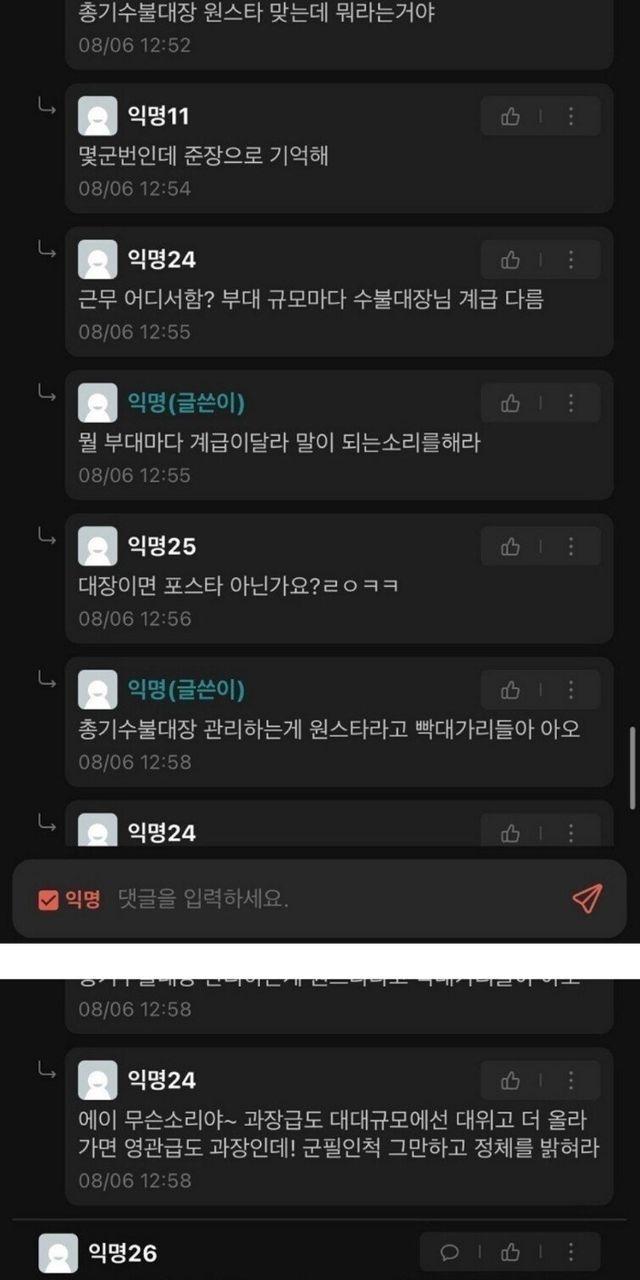Screen dimensions: 640x1280
Task: Like 익명11's comment about 준장
Action: coord(511,117)
